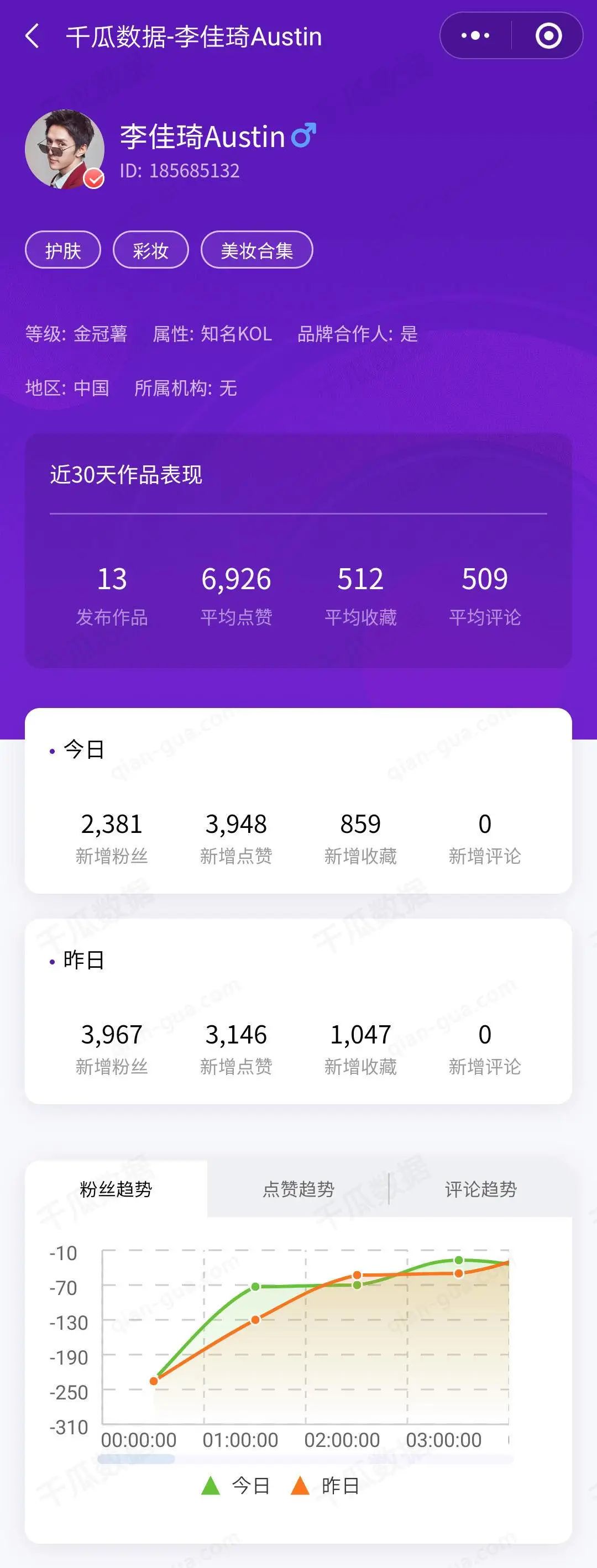The image size is (597, 1568).
Task: Toggle the 今日 series in the chart legend
Action: pos(236,1486)
